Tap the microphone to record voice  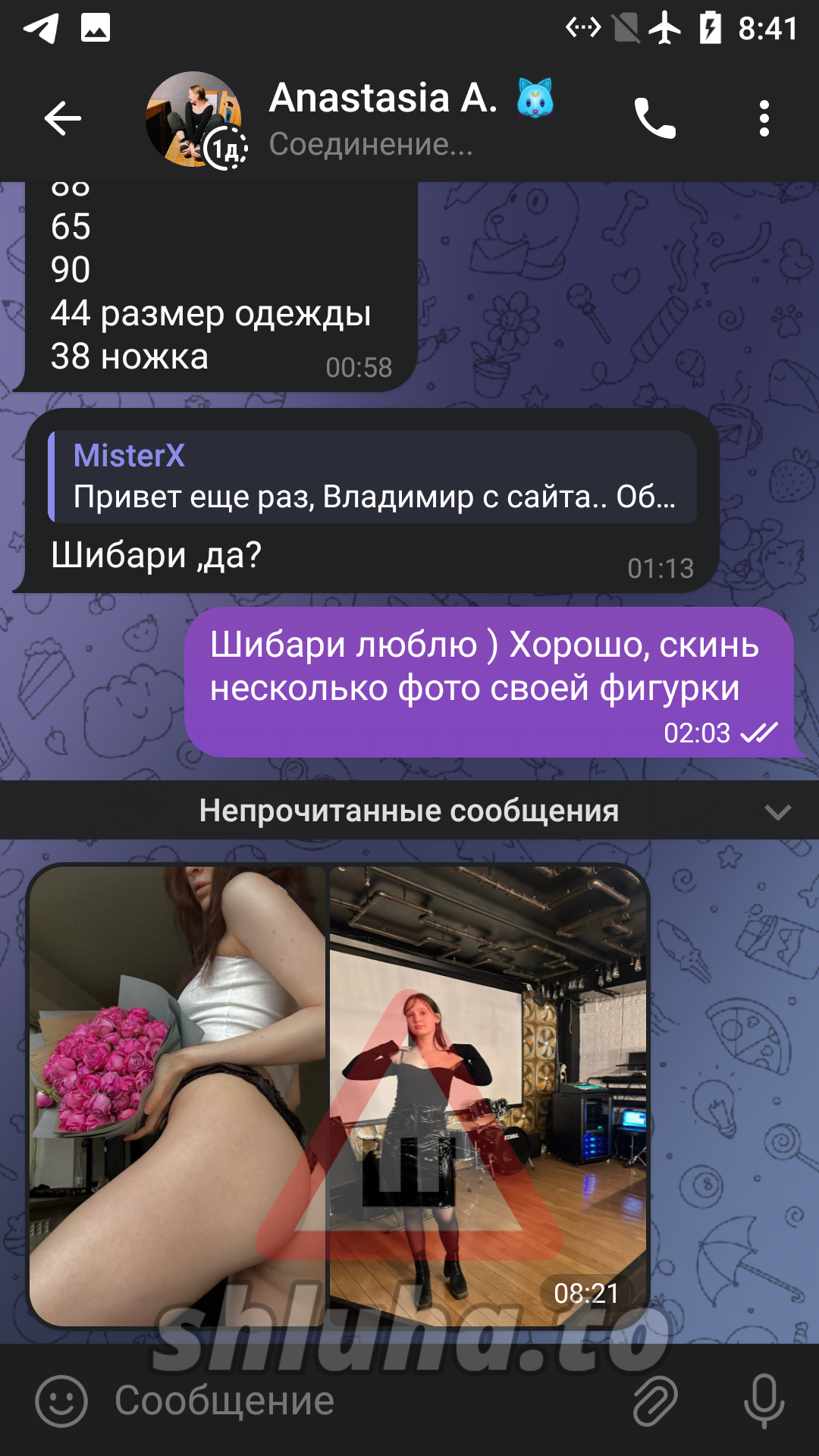764,1401
